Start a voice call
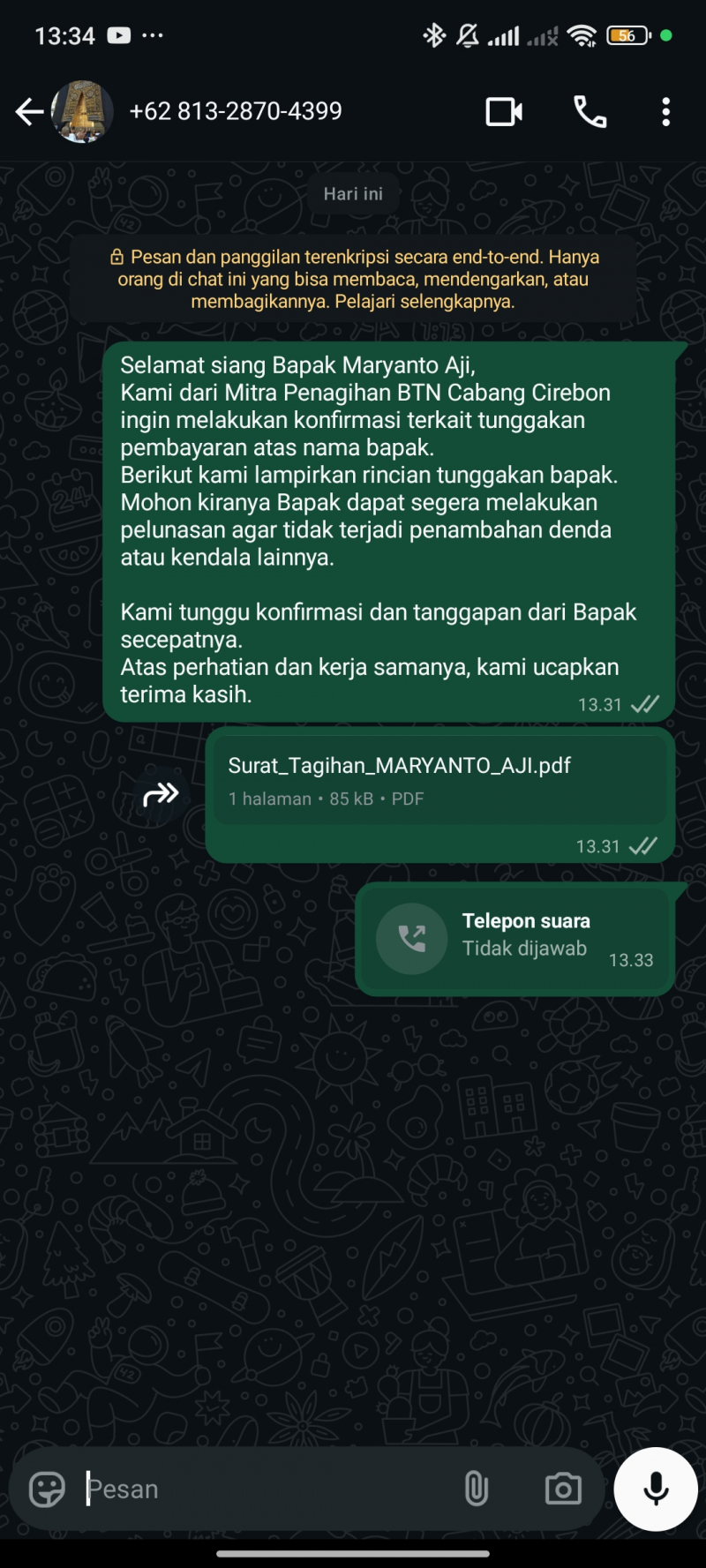Screen dimensions: 706x1568 pyautogui.click(x=590, y=112)
